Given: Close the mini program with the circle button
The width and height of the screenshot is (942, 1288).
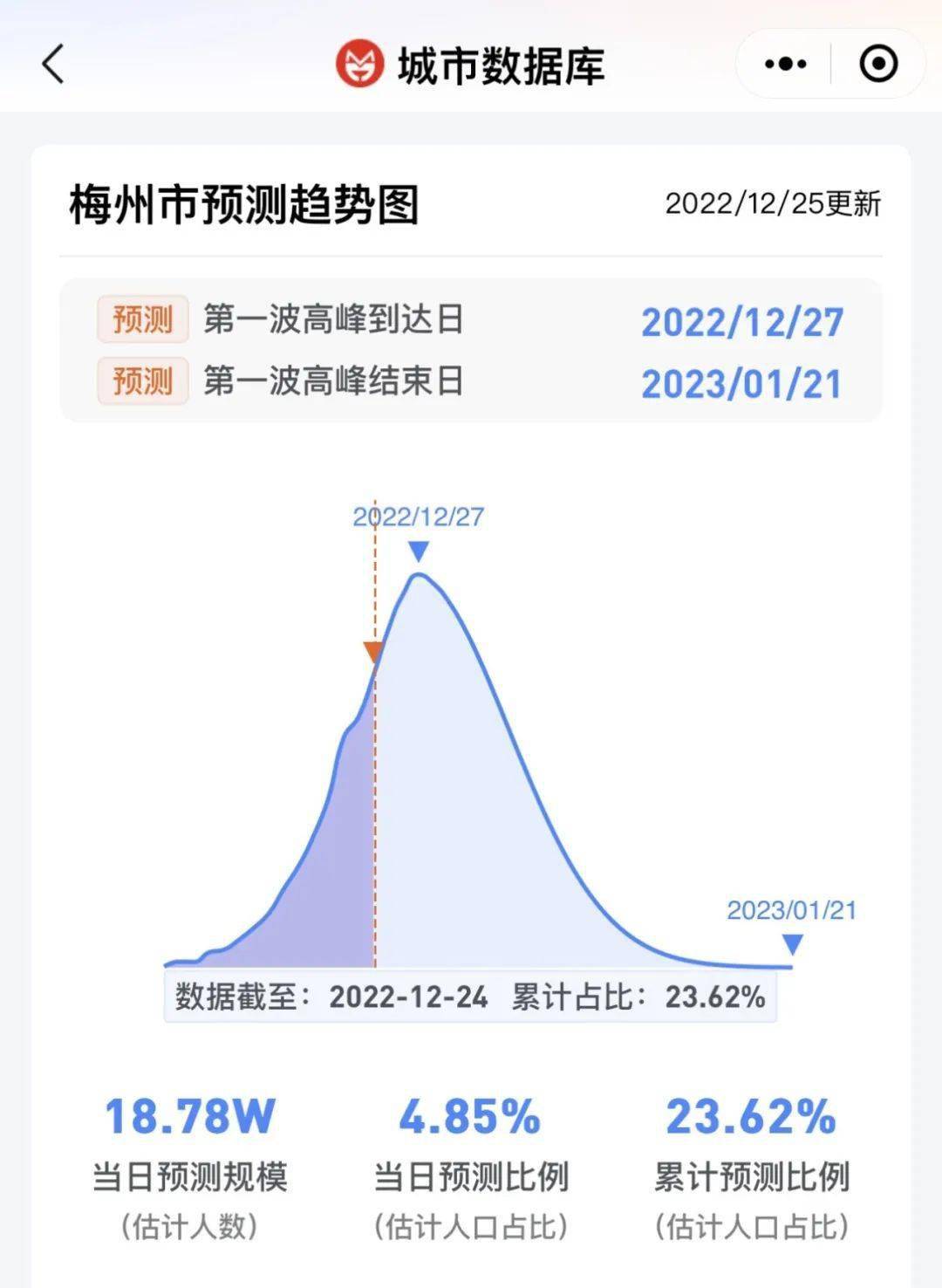Looking at the screenshot, I should coord(877,64).
